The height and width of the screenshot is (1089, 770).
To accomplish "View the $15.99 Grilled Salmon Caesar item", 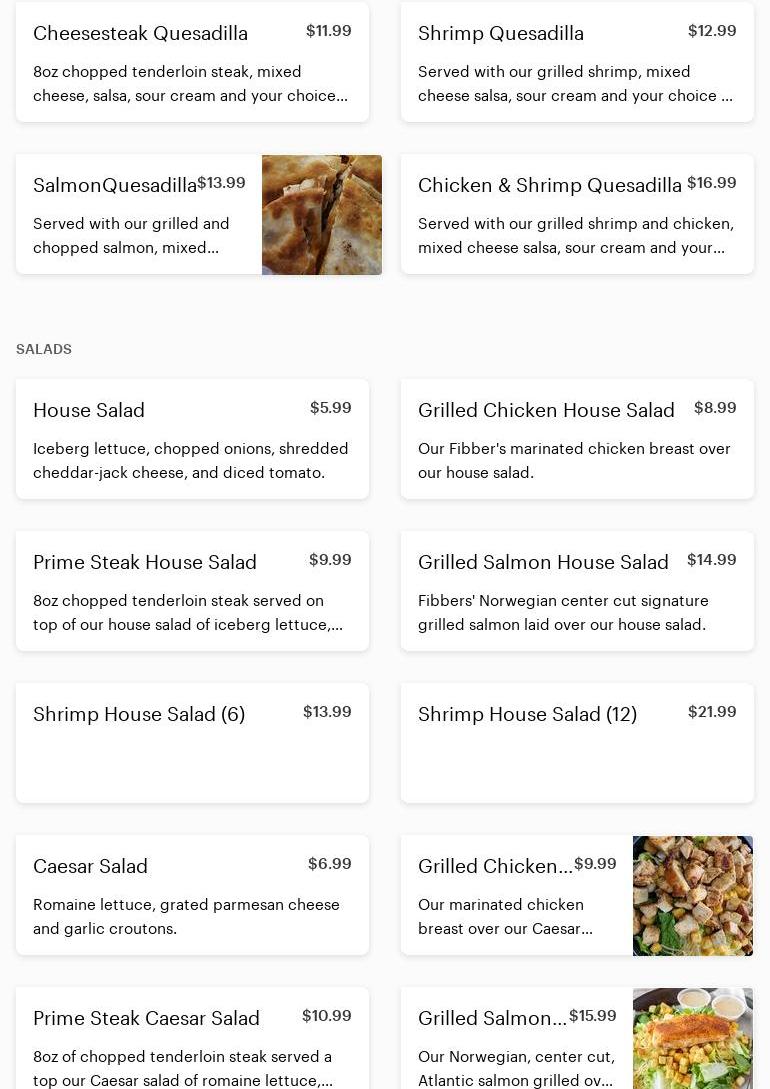I will 517,1040.
